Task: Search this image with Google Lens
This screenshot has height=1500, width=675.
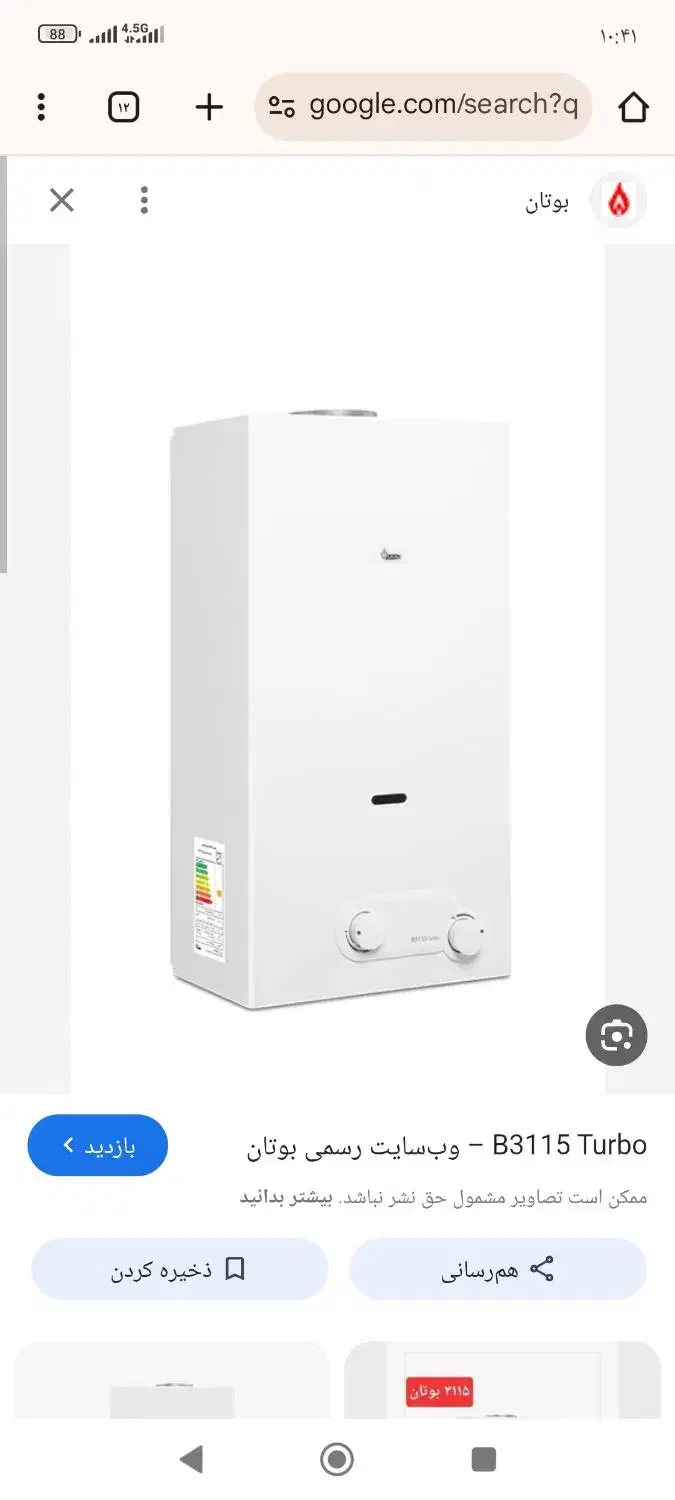Action: (x=616, y=1035)
